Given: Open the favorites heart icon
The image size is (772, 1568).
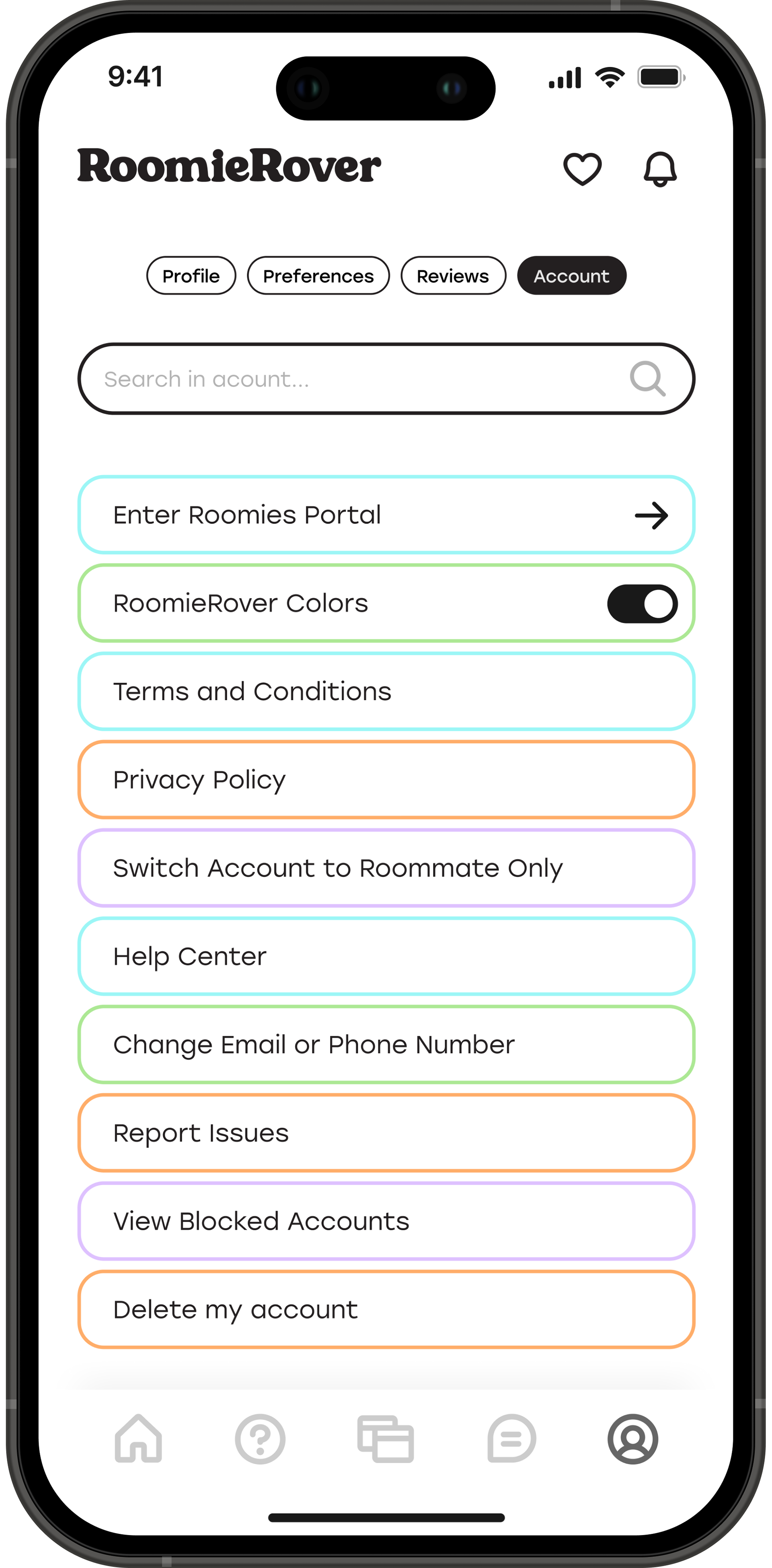Looking at the screenshot, I should click(x=582, y=168).
